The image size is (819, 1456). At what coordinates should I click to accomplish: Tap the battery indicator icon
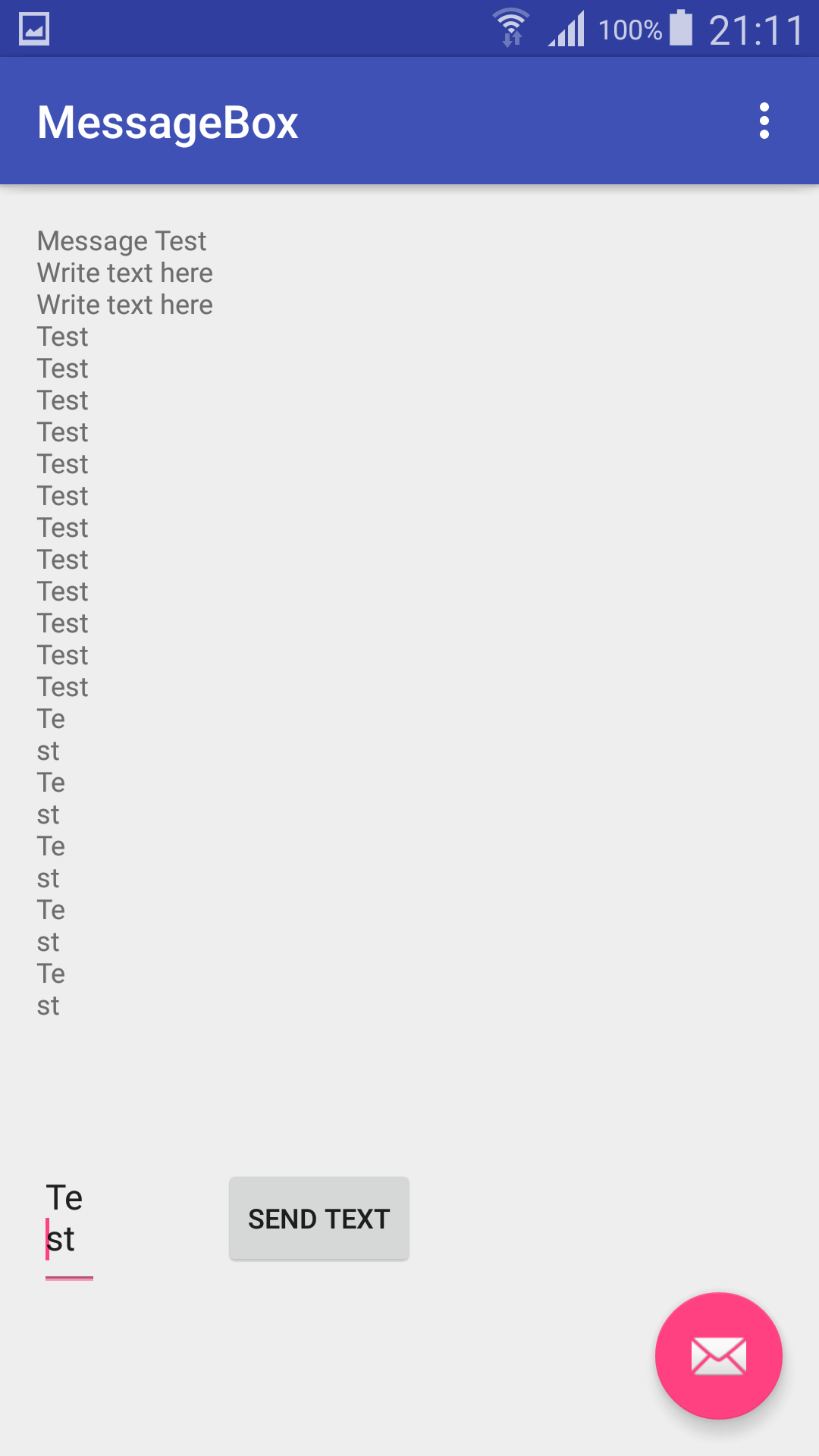pyautogui.click(x=681, y=29)
